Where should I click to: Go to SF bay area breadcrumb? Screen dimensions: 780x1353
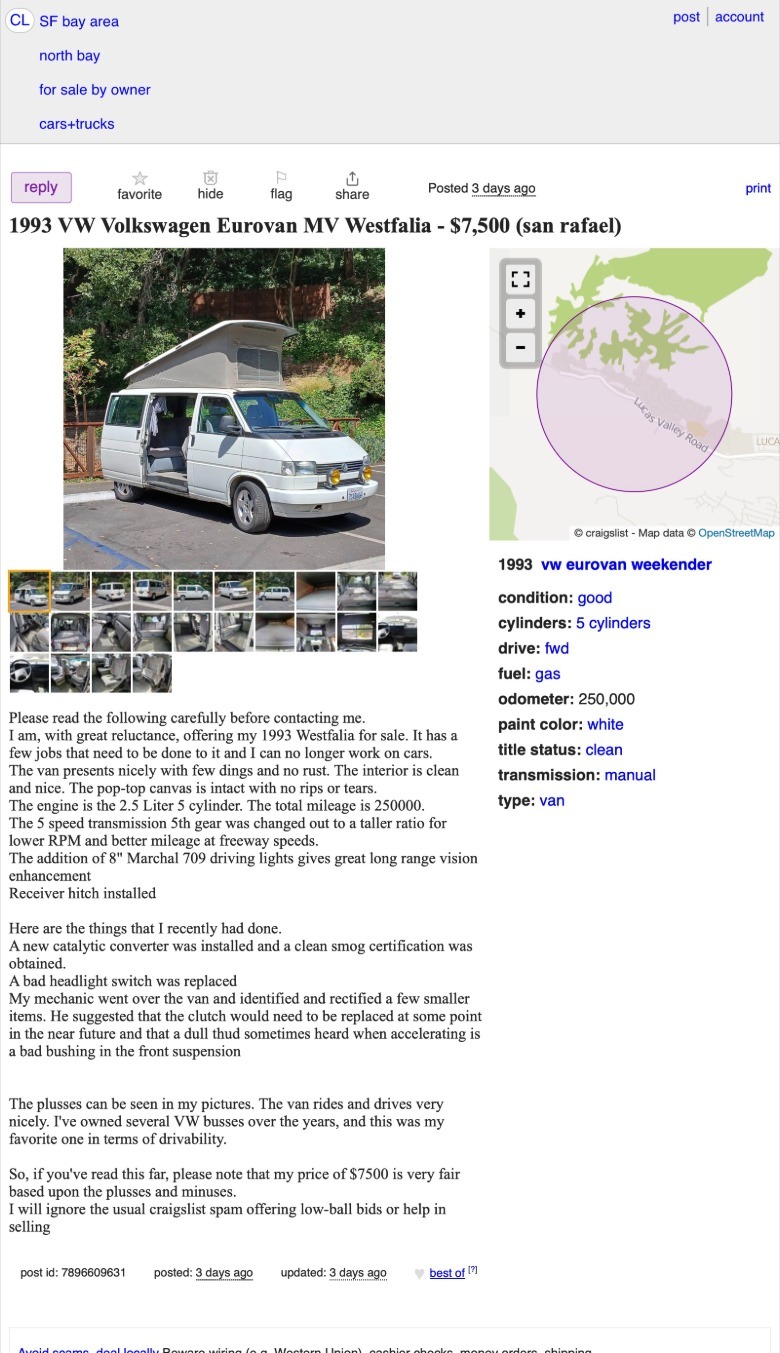point(78,21)
